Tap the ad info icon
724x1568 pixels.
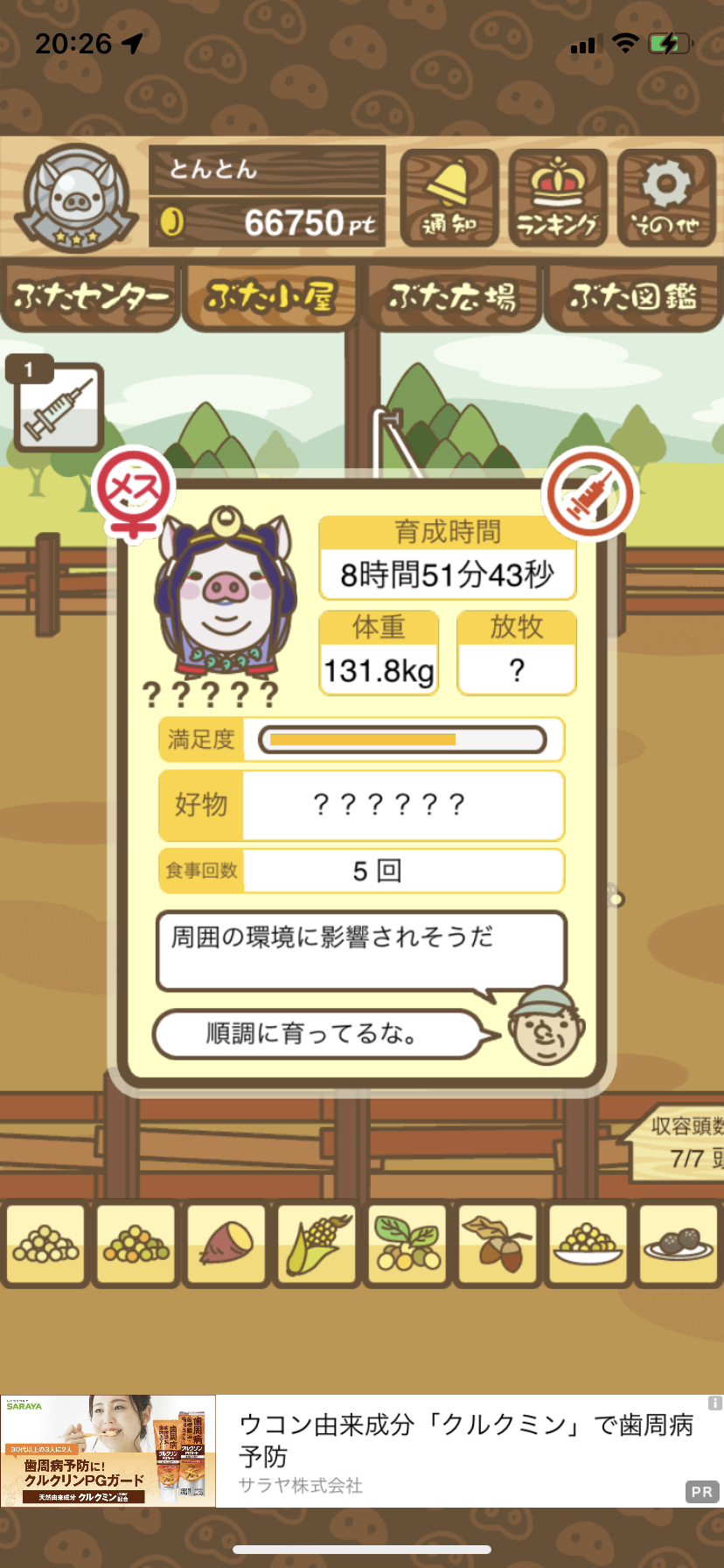(x=714, y=1403)
